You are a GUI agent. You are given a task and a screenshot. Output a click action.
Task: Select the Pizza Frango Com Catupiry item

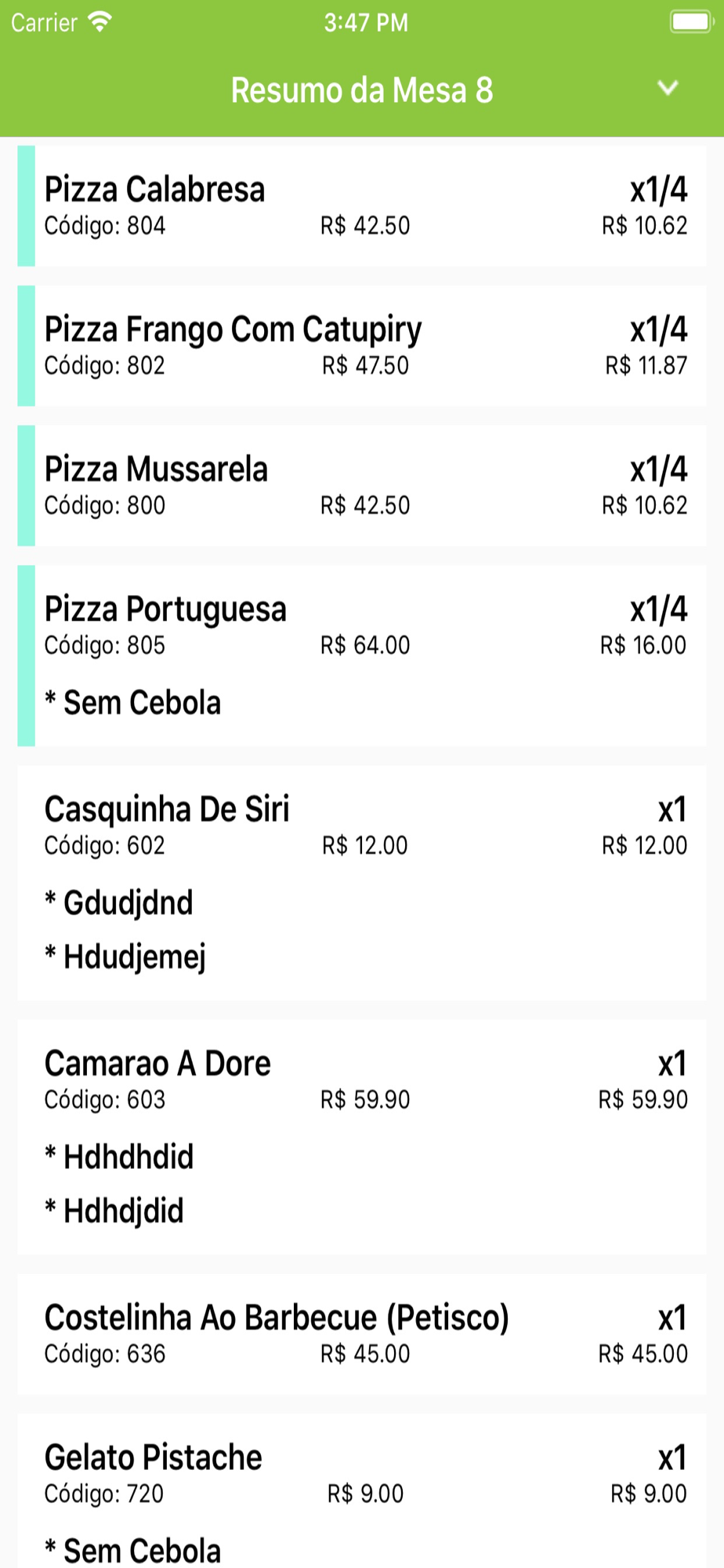(362, 346)
